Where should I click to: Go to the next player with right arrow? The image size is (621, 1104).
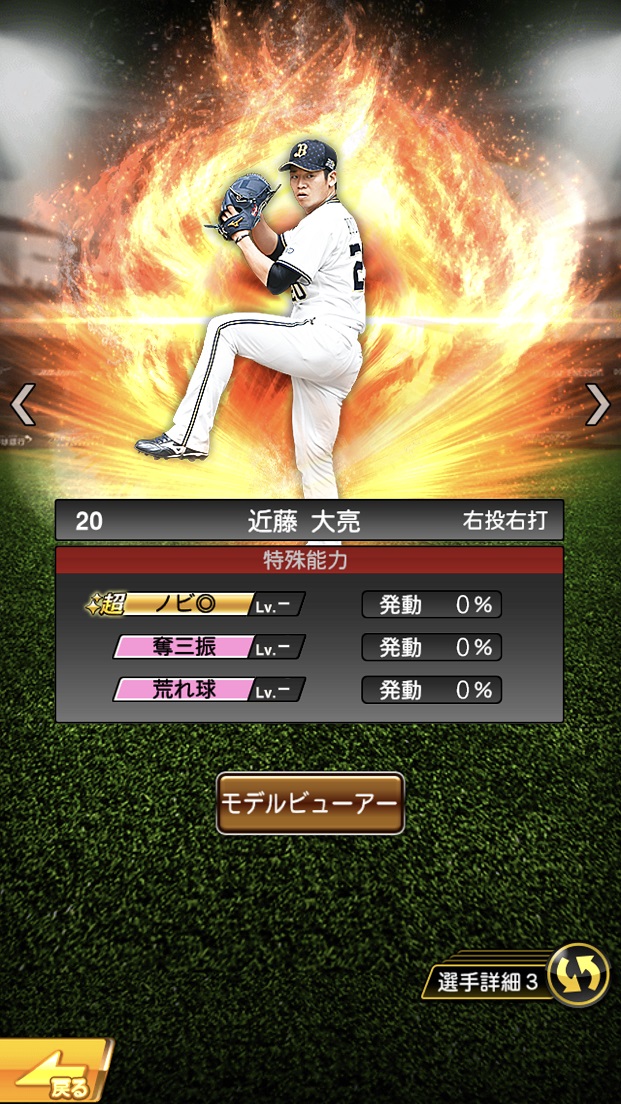point(597,405)
